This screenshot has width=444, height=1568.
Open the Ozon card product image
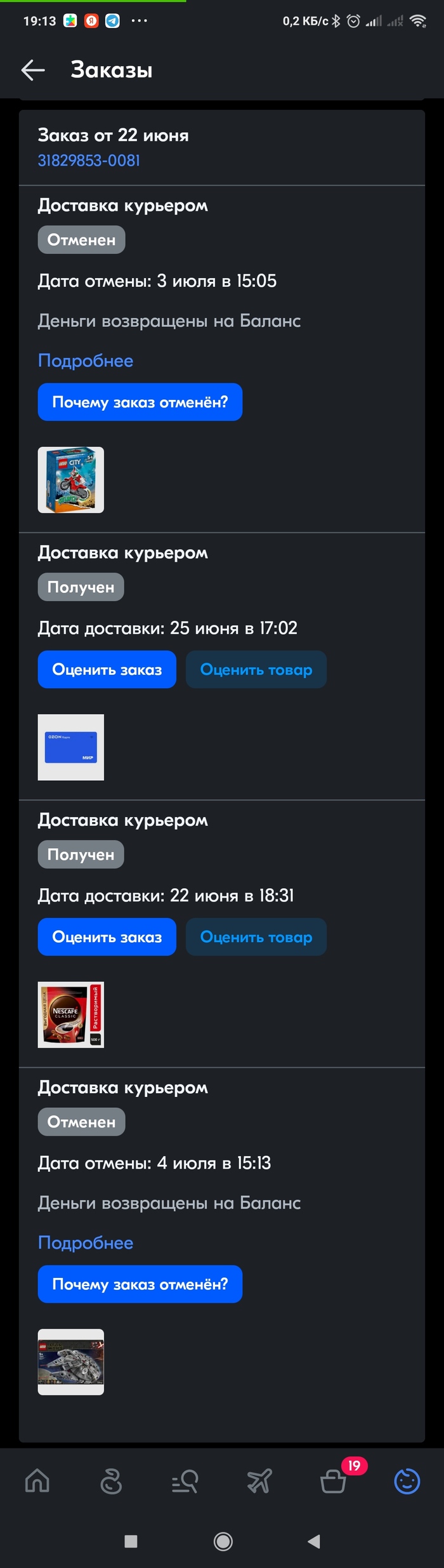[x=71, y=747]
